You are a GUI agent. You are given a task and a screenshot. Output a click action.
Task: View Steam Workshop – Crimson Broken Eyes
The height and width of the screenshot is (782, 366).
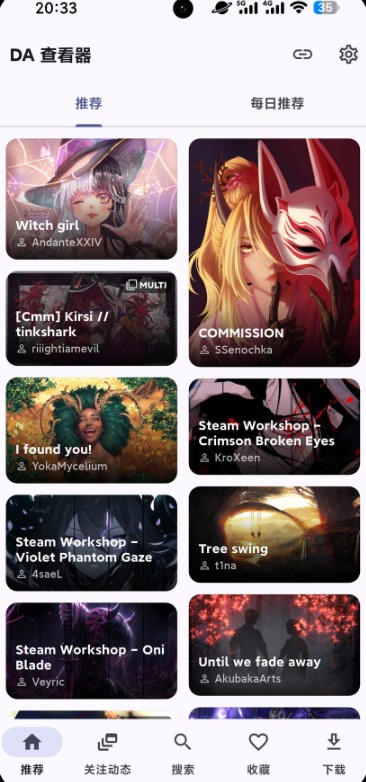pos(274,426)
